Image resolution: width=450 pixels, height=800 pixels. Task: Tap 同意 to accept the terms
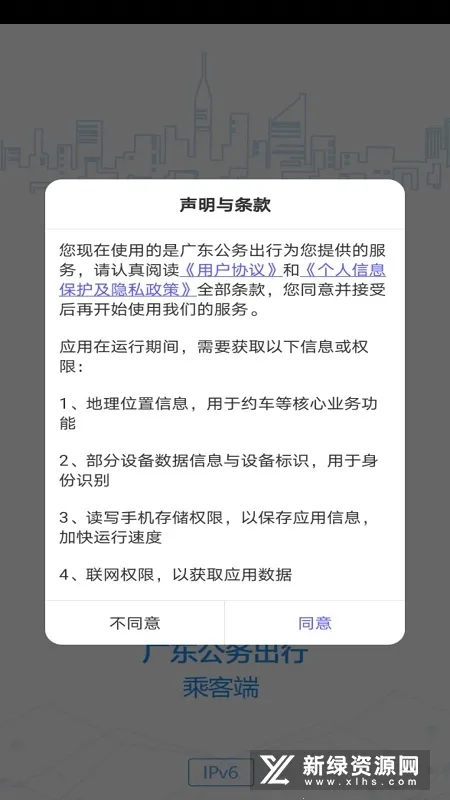(x=315, y=622)
